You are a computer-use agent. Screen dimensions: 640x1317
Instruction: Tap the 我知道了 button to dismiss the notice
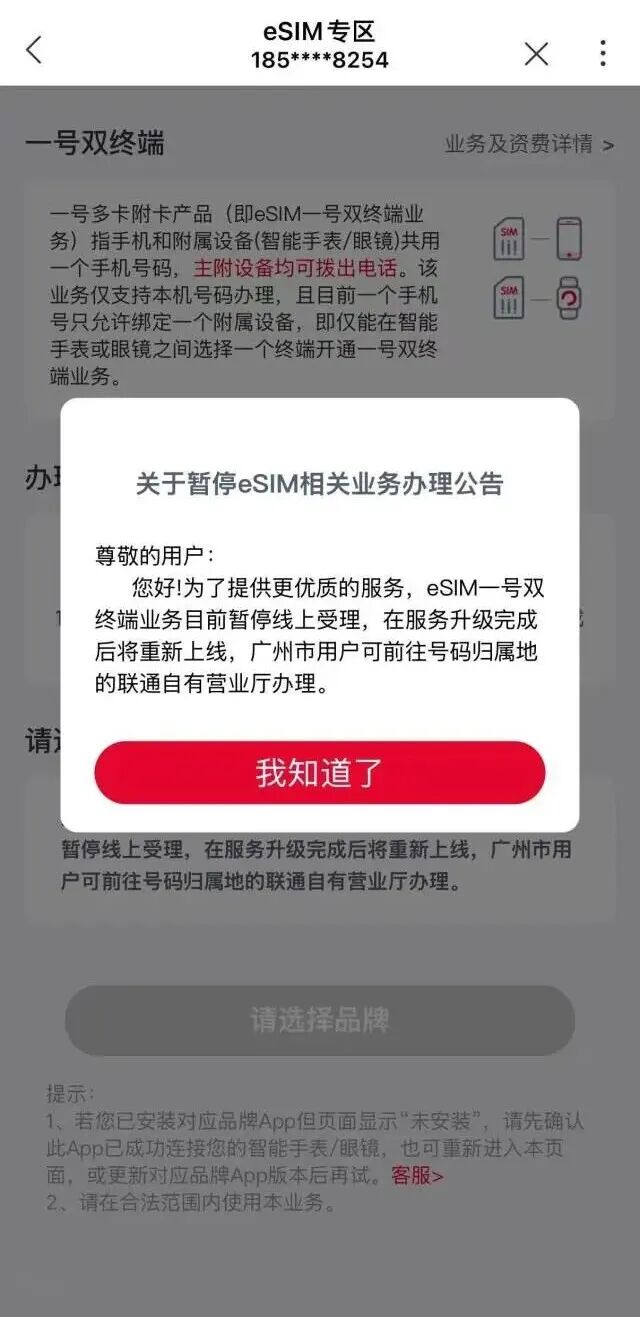(319, 773)
